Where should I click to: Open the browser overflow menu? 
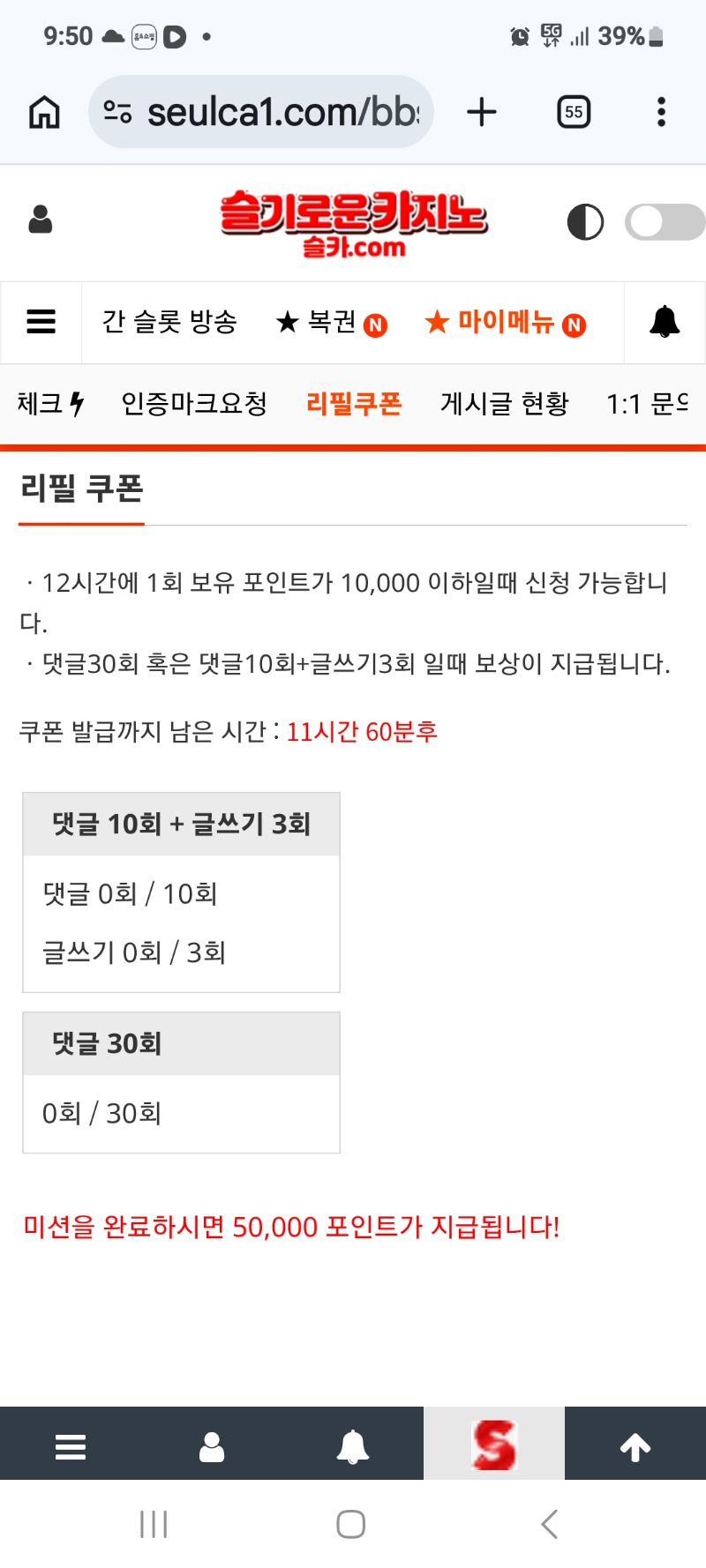coord(661,113)
